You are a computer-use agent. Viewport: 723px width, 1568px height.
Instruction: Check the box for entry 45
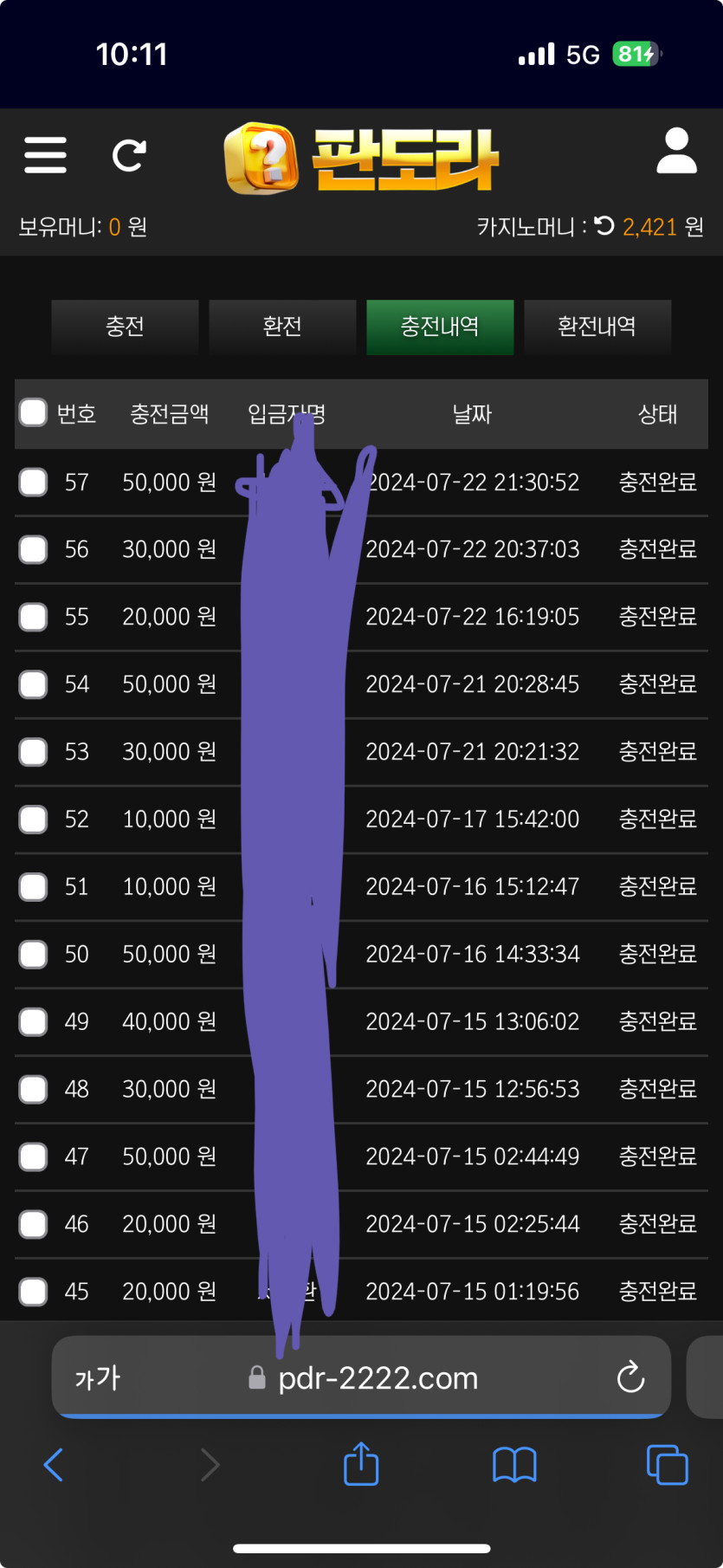tap(33, 1292)
